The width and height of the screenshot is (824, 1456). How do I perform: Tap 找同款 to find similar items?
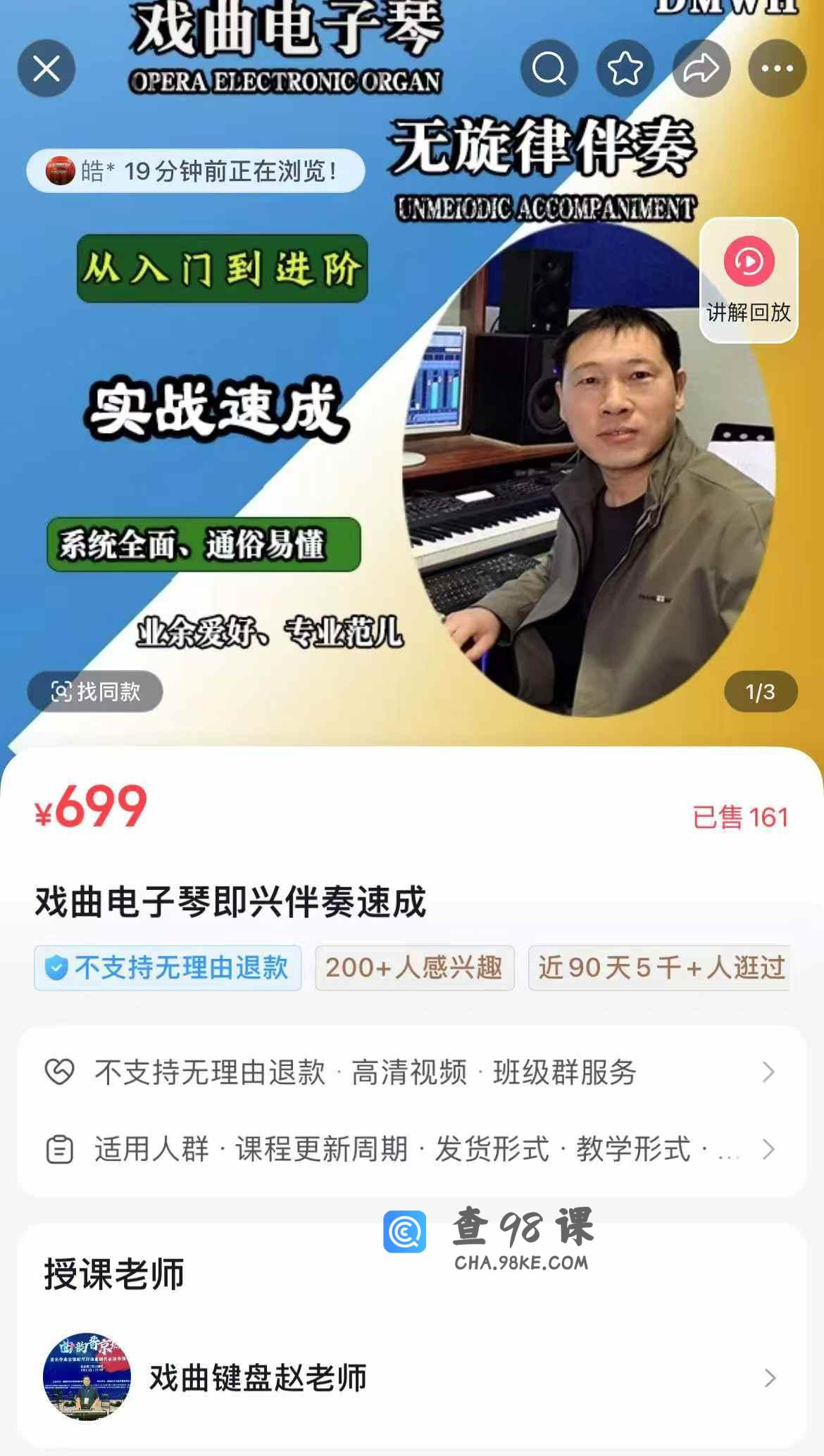click(x=95, y=691)
